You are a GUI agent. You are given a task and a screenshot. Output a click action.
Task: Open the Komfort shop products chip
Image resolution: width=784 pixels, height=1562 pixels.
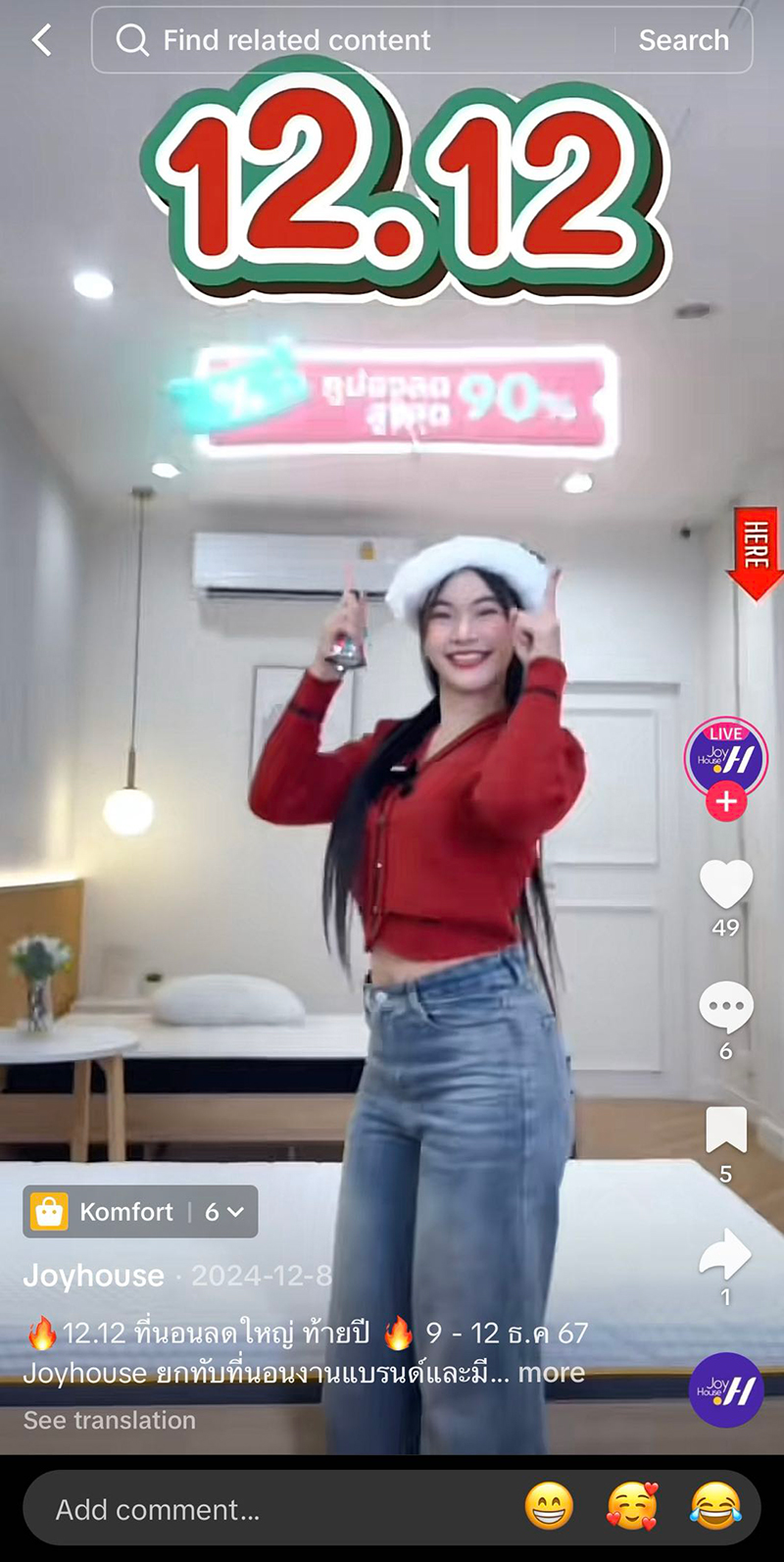pos(140,1212)
